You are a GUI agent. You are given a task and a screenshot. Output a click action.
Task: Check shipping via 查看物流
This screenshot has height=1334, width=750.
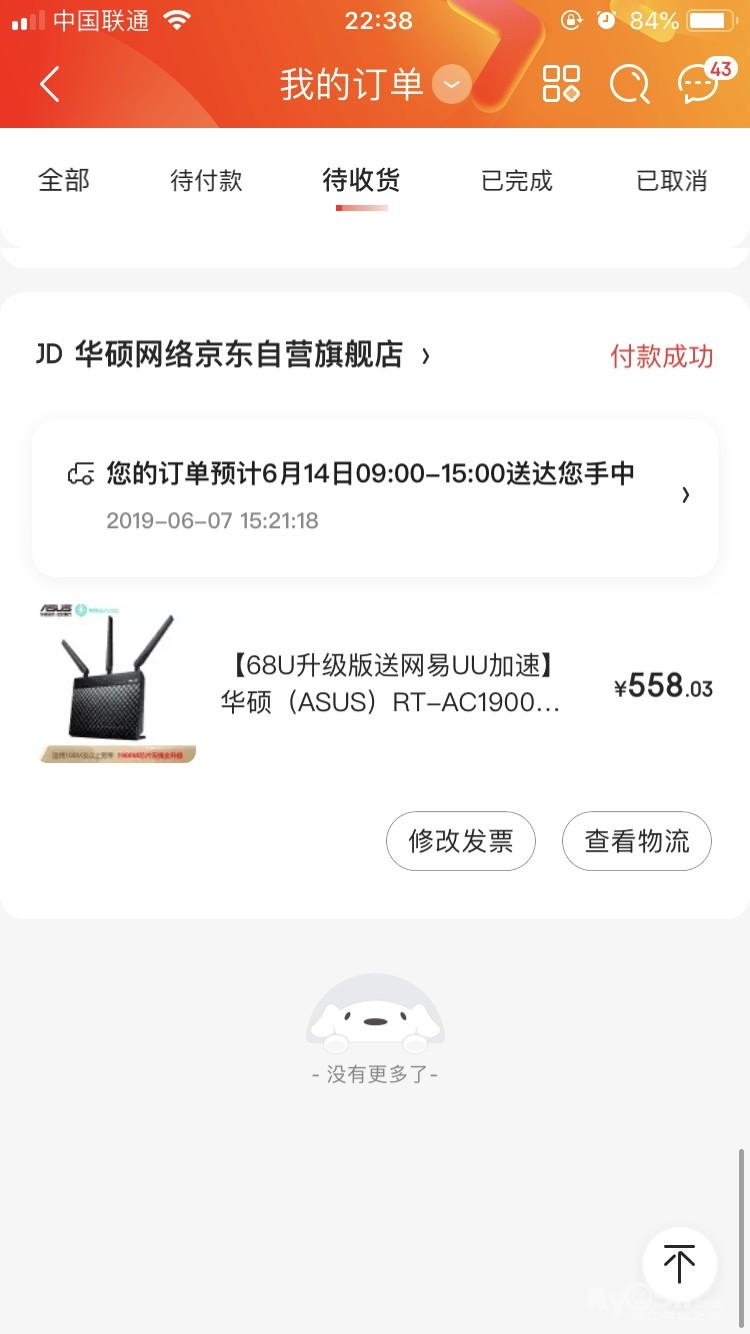(x=637, y=841)
